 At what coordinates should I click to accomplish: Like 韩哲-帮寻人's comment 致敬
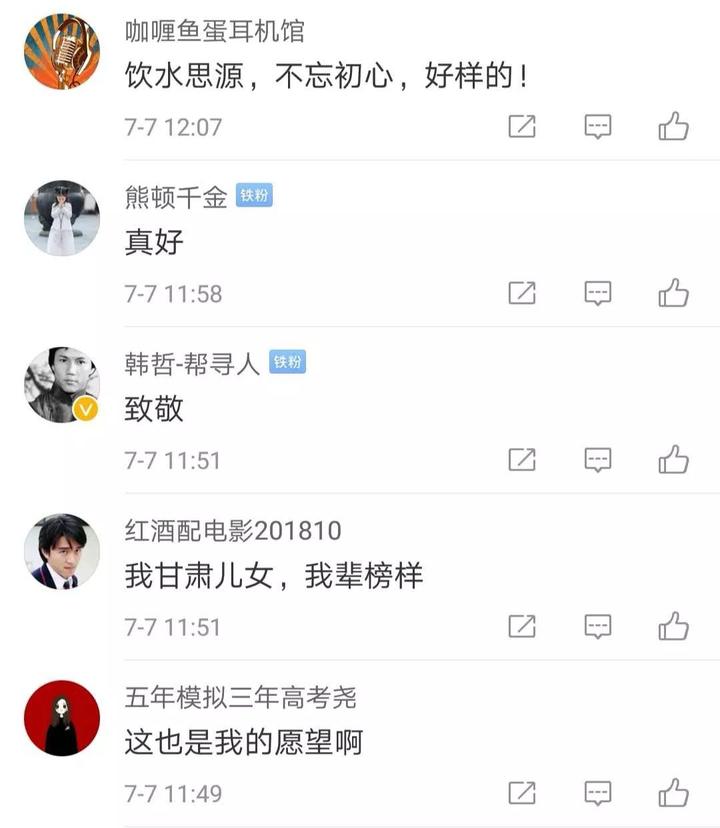pyautogui.click(x=673, y=460)
